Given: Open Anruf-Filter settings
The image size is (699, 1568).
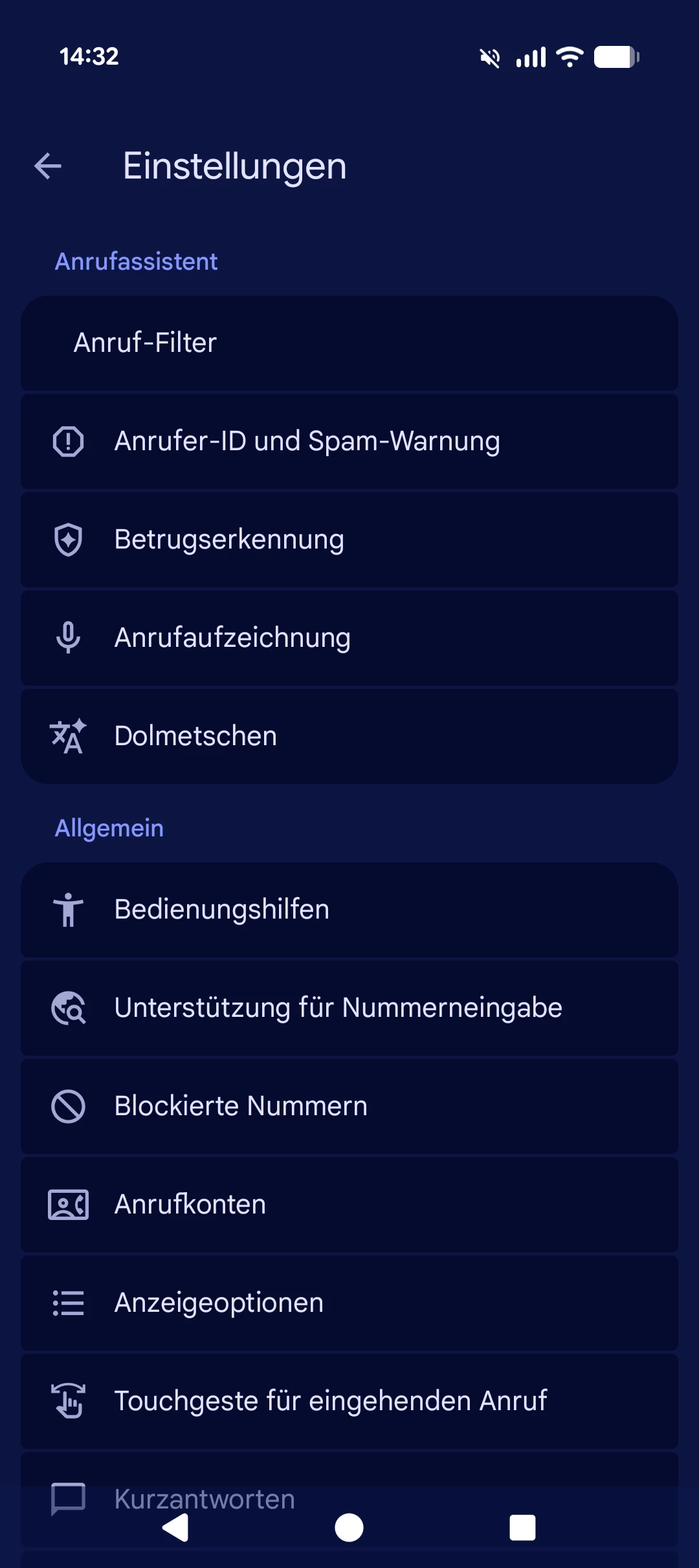Looking at the screenshot, I should (x=349, y=343).
